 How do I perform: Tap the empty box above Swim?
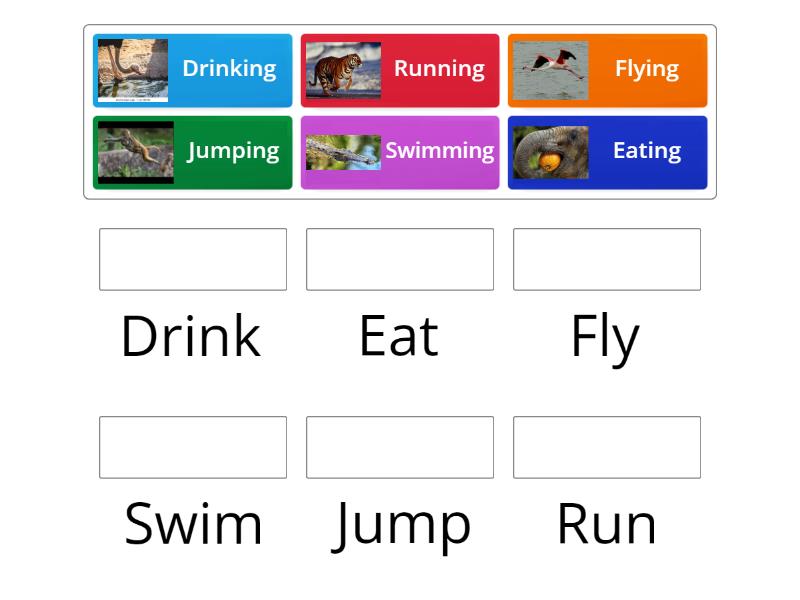coord(193,447)
